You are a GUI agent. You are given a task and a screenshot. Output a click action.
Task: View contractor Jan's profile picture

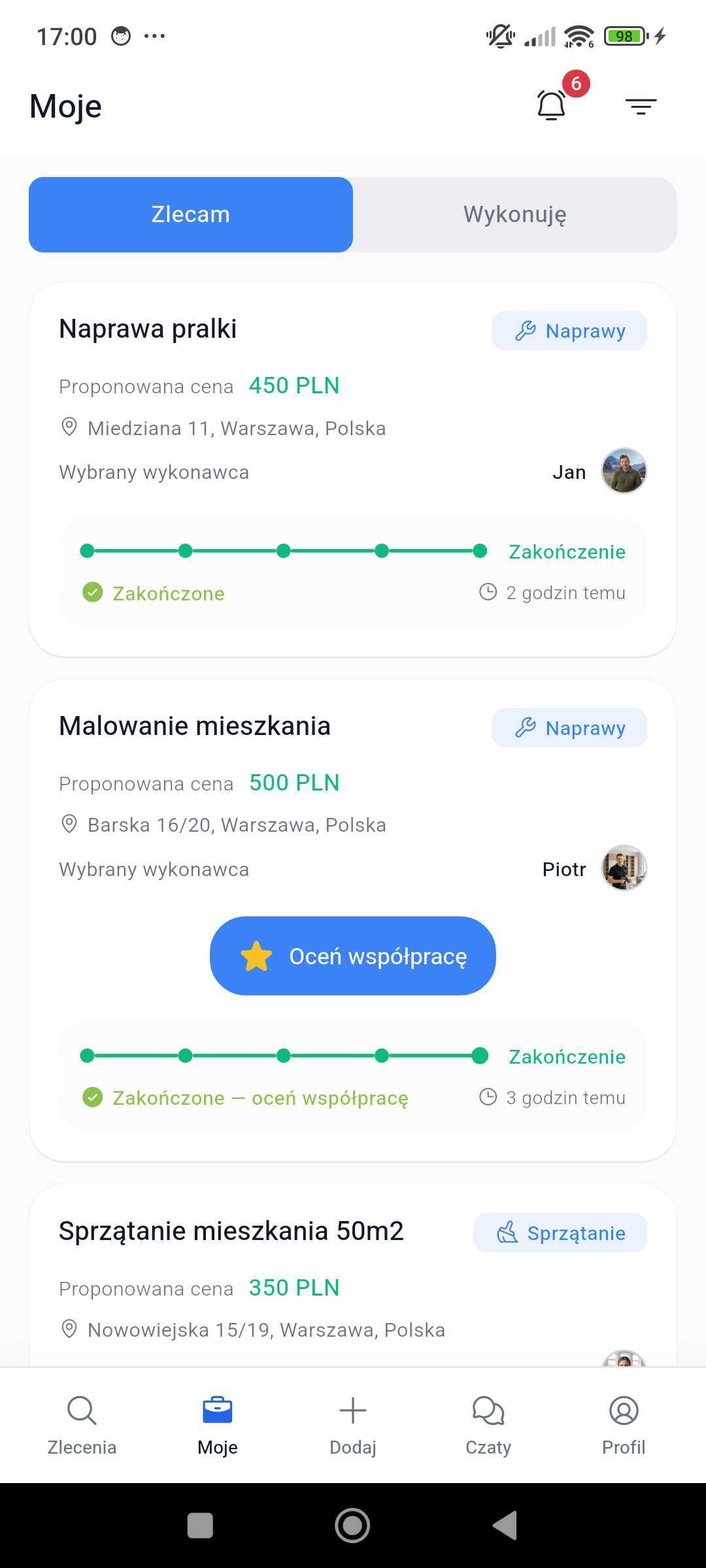pyautogui.click(x=624, y=471)
